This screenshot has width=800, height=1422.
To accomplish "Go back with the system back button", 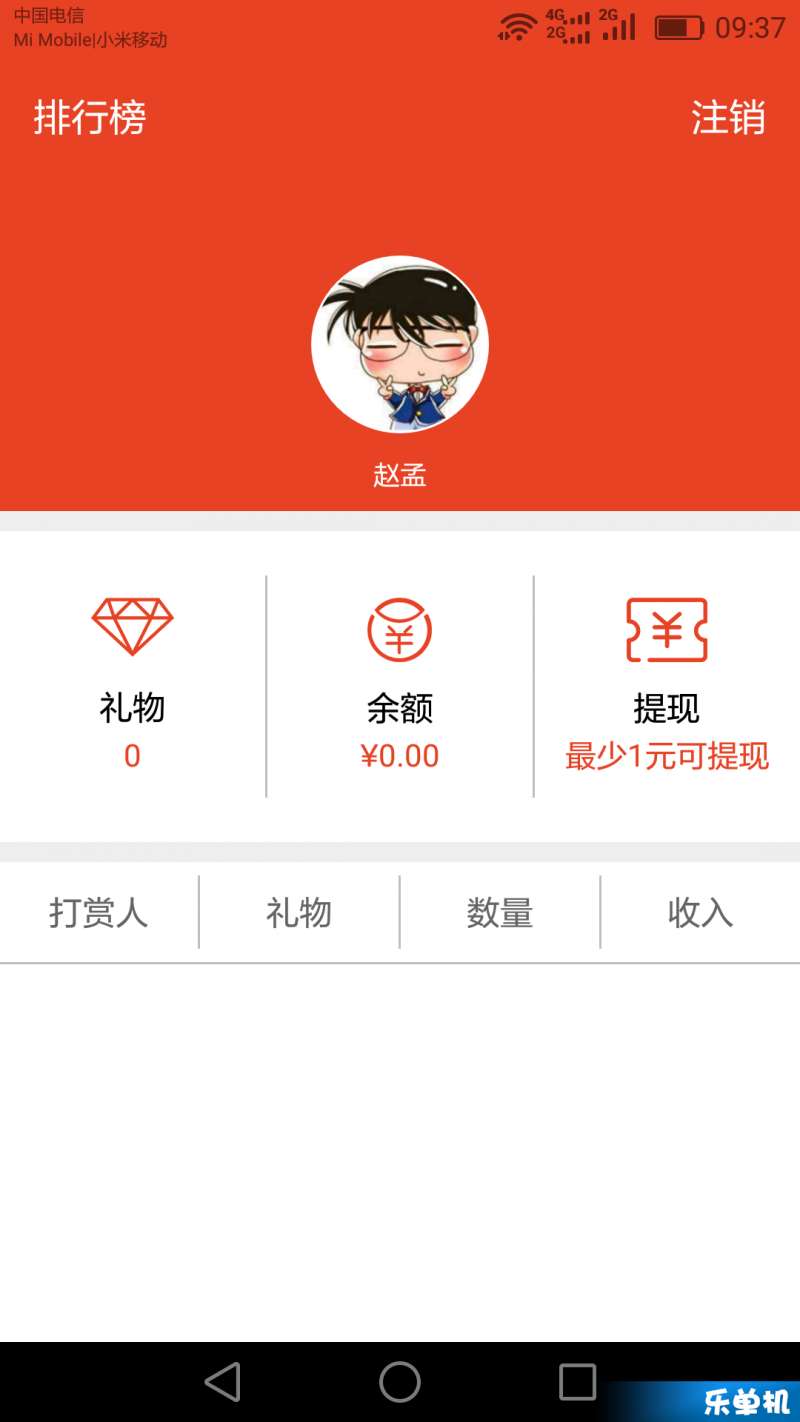I will coord(223,1382).
